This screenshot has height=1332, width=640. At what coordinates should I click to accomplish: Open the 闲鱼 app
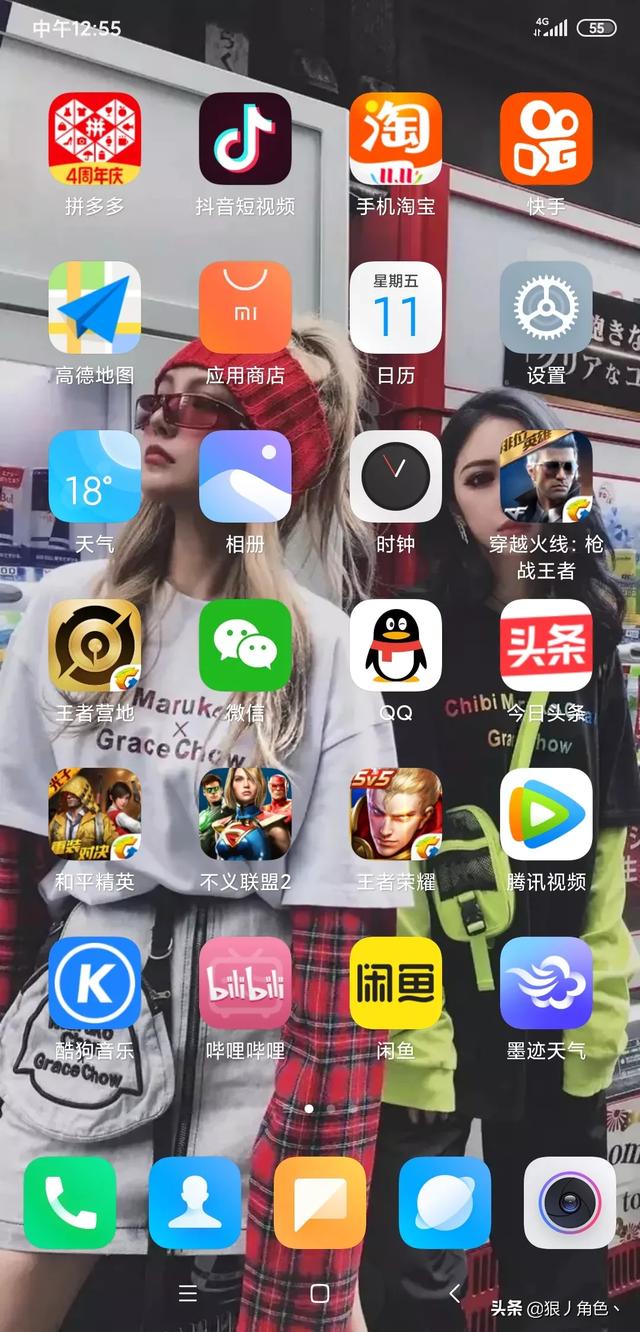pyautogui.click(x=395, y=983)
